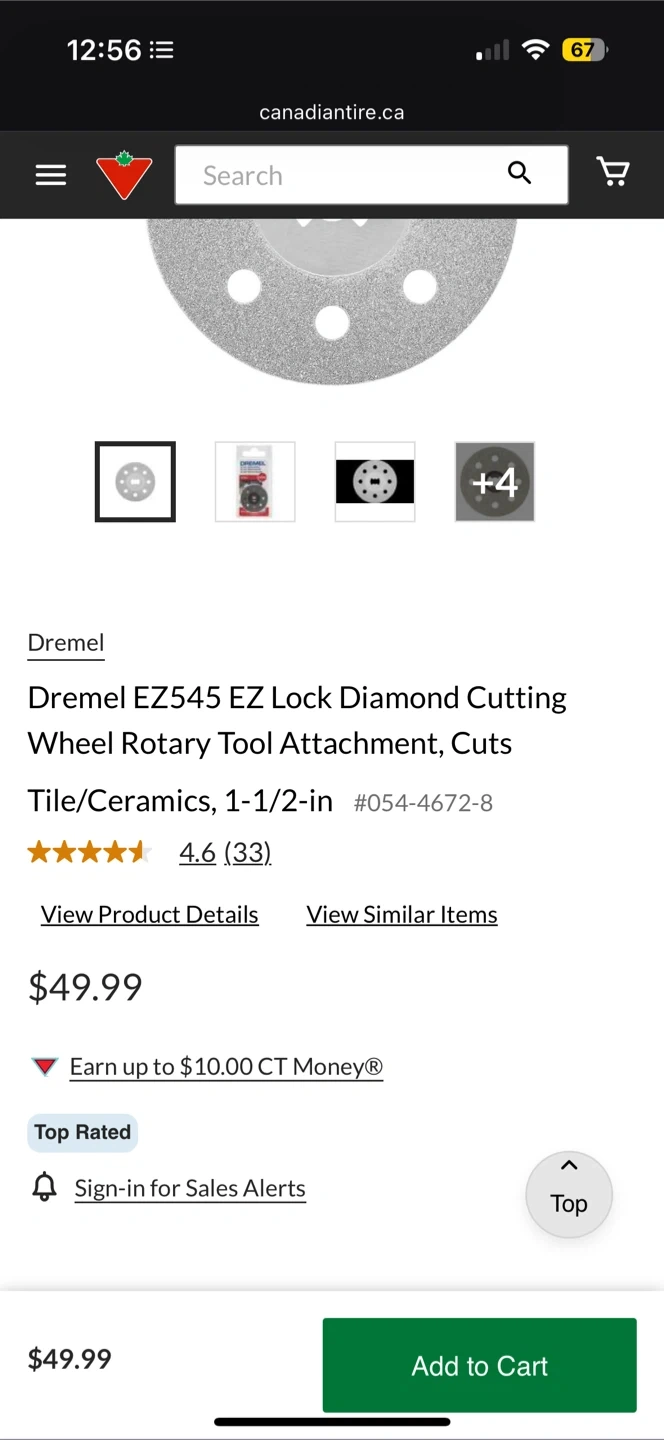Show the Dremel packaging thumbnail image
664x1440 pixels.
tap(255, 482)
